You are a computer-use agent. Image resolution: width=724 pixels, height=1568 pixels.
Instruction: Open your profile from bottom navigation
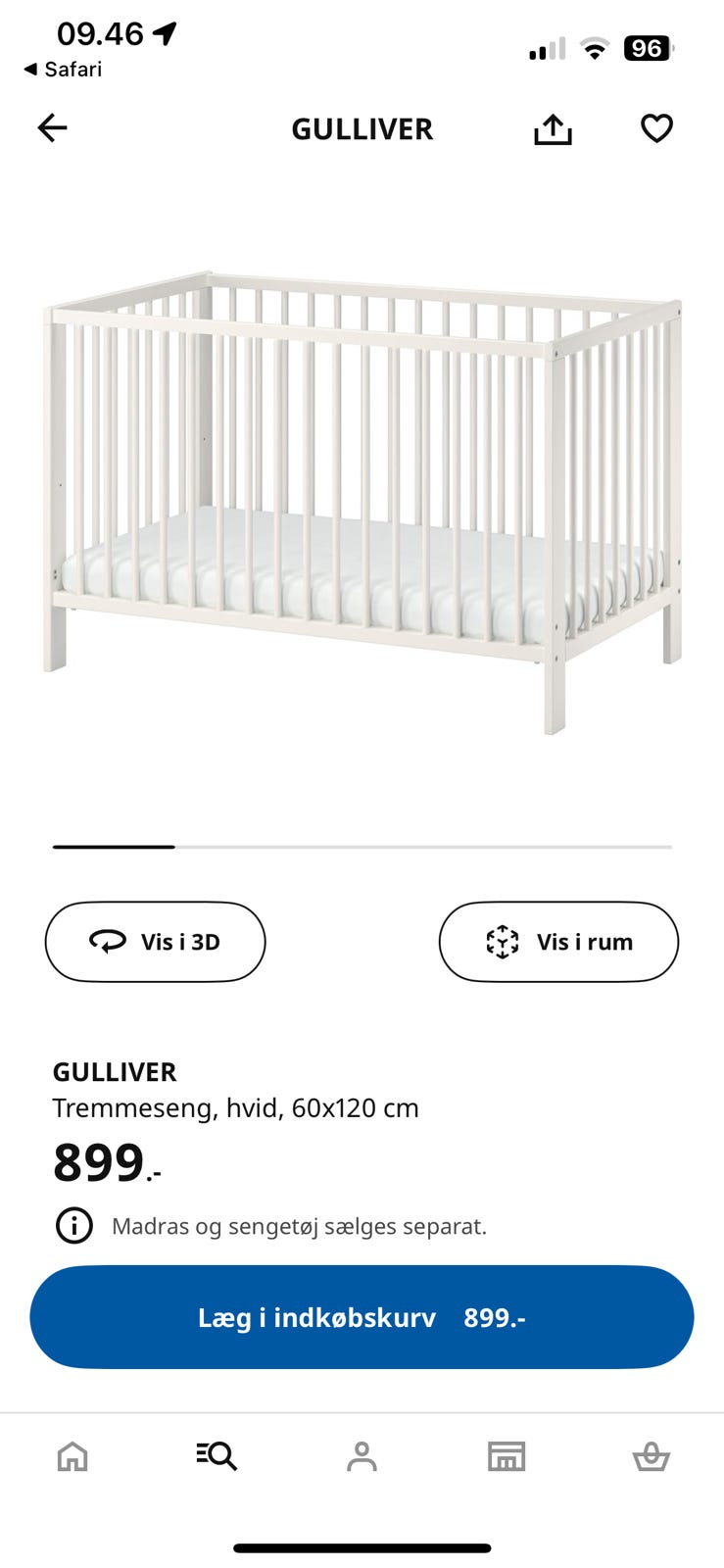362,1457
